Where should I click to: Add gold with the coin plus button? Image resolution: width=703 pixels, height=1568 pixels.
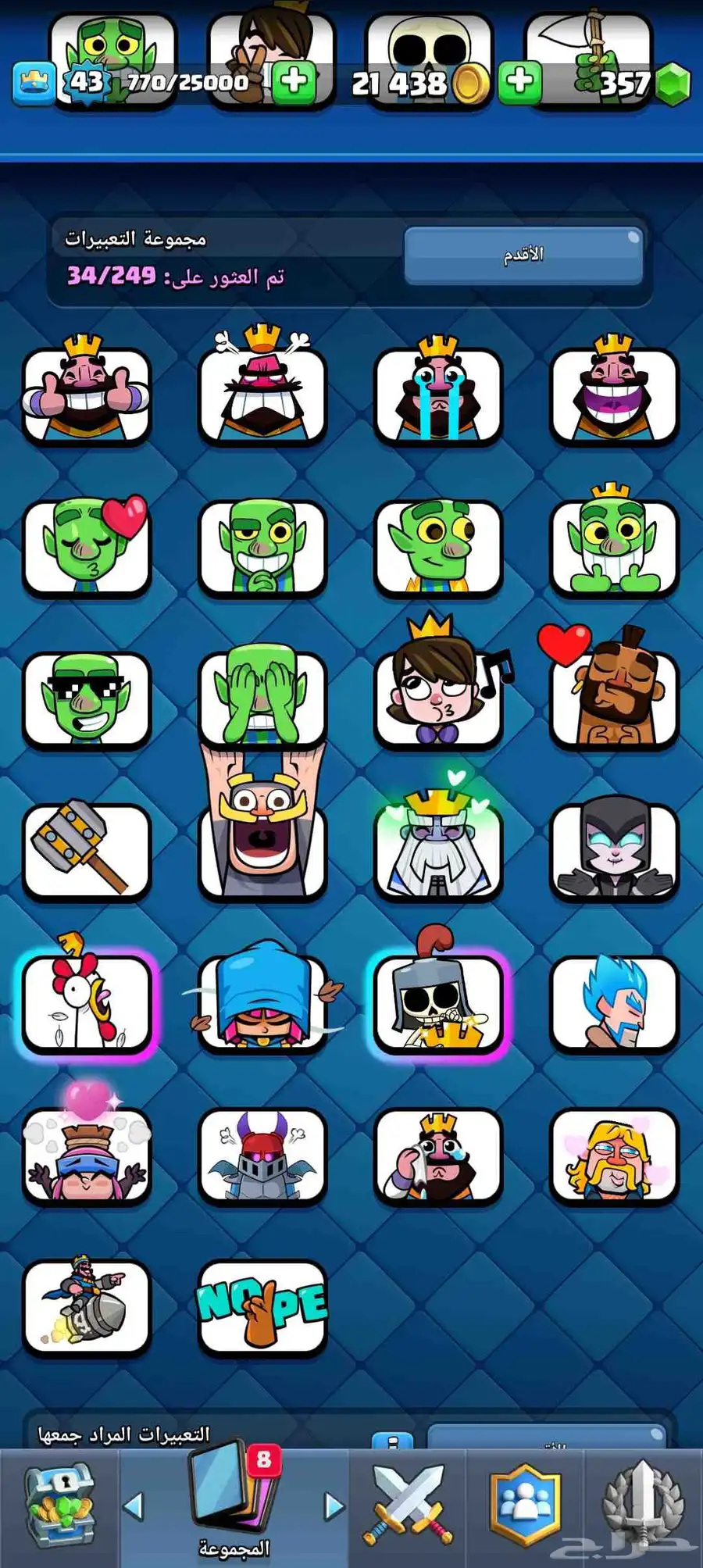click(519, 82)
